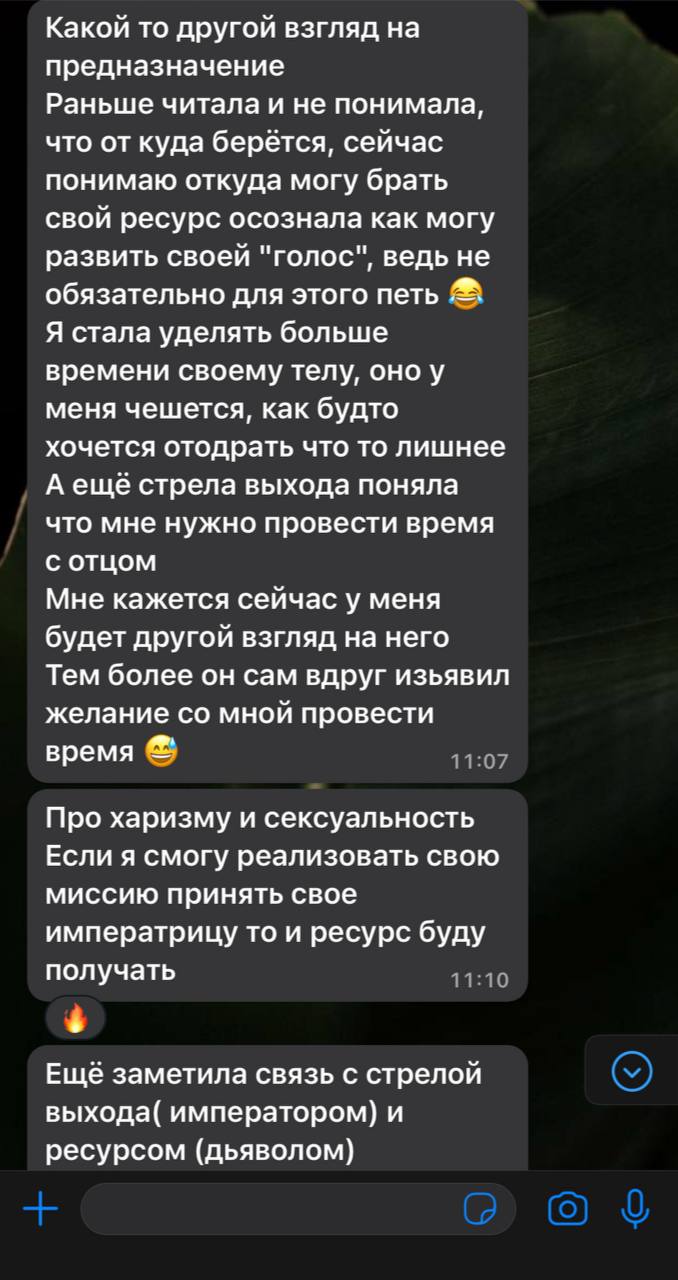Screen dimensions: 678x1280
Task: Open the camera to take photo
Action: coord(568,1210)
